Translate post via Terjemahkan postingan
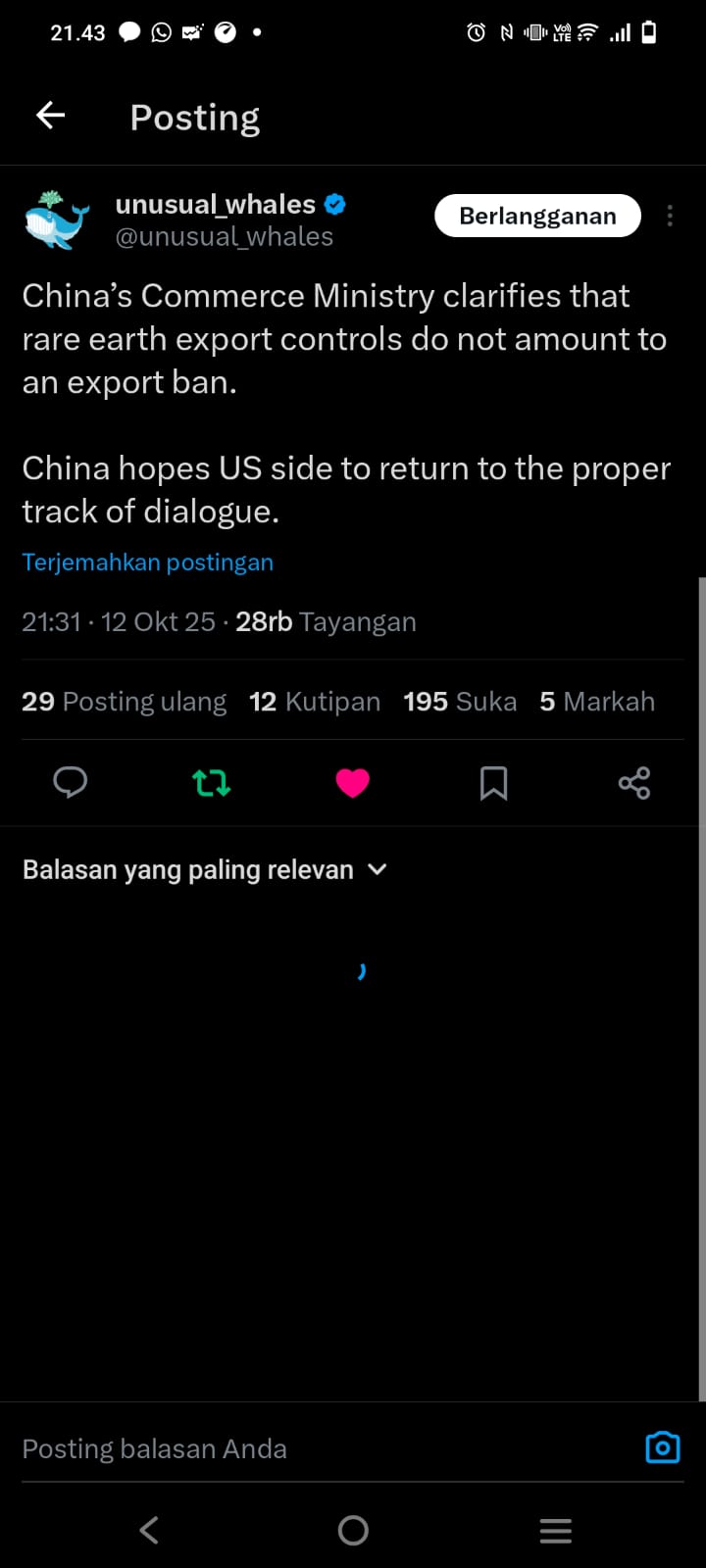The height and width of the screenshot is (1568, 706). point(147,563)
